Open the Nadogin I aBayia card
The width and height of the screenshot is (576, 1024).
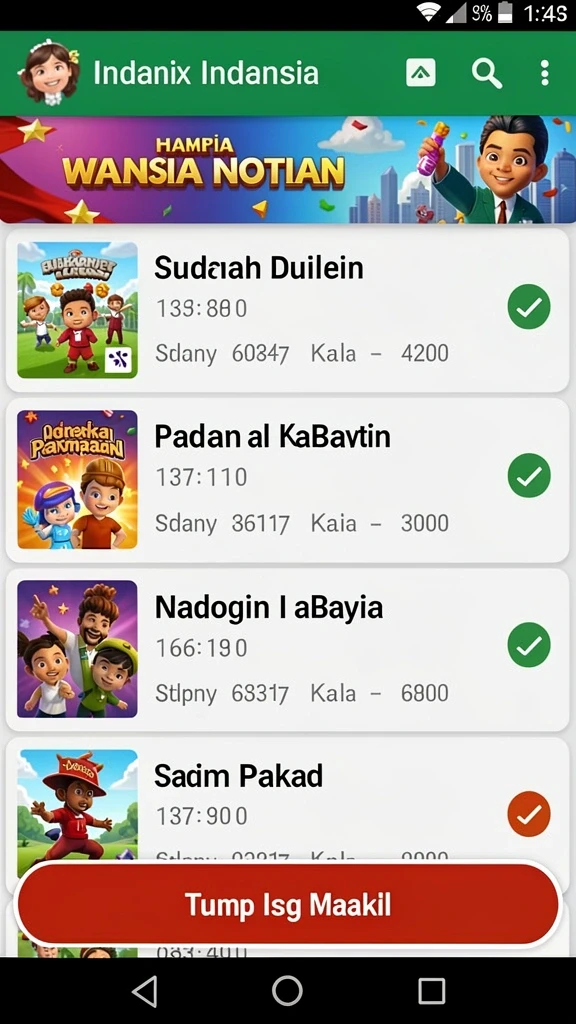click(x=287, y=650)
